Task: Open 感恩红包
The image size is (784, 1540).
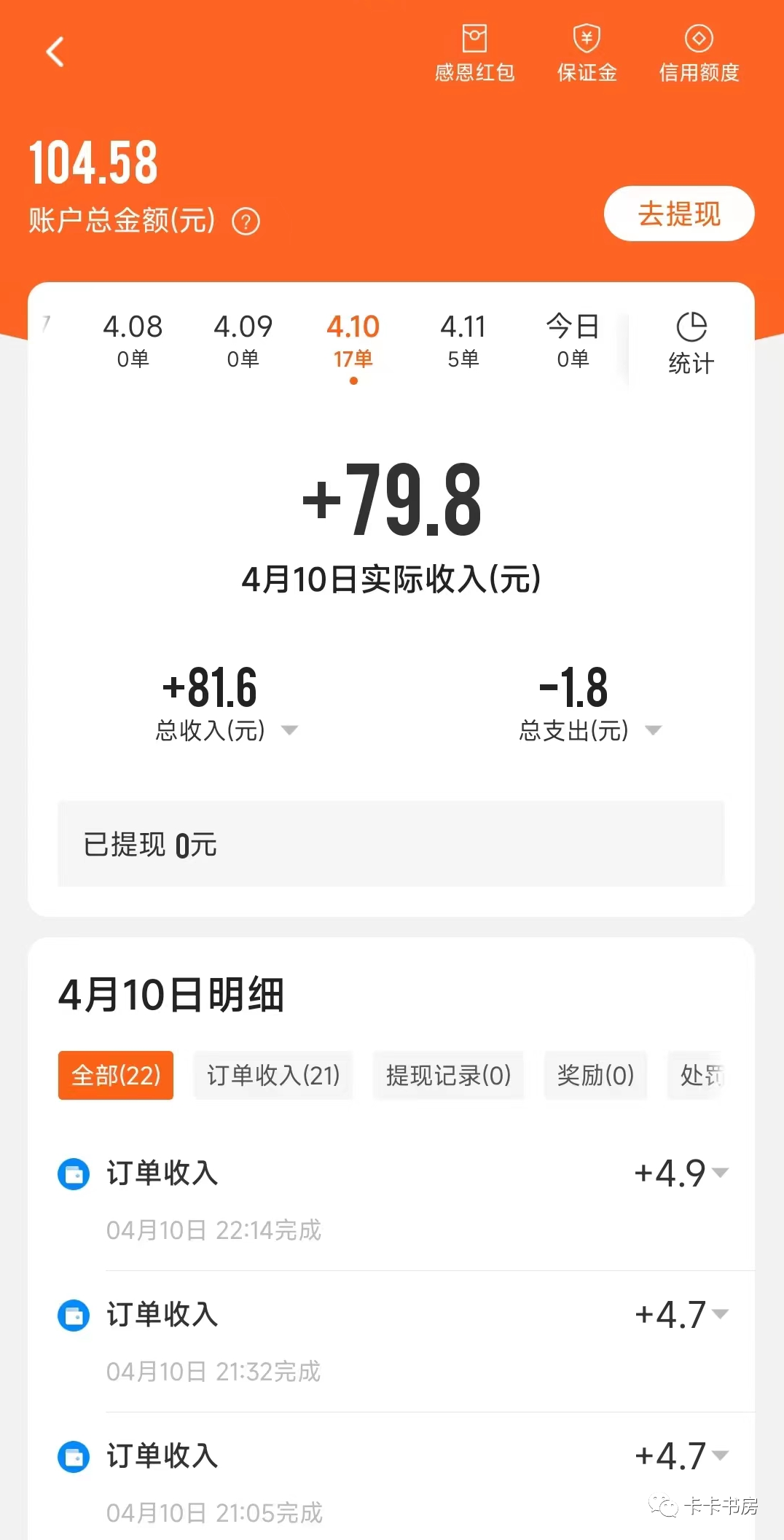Action: tap(474, 52)
